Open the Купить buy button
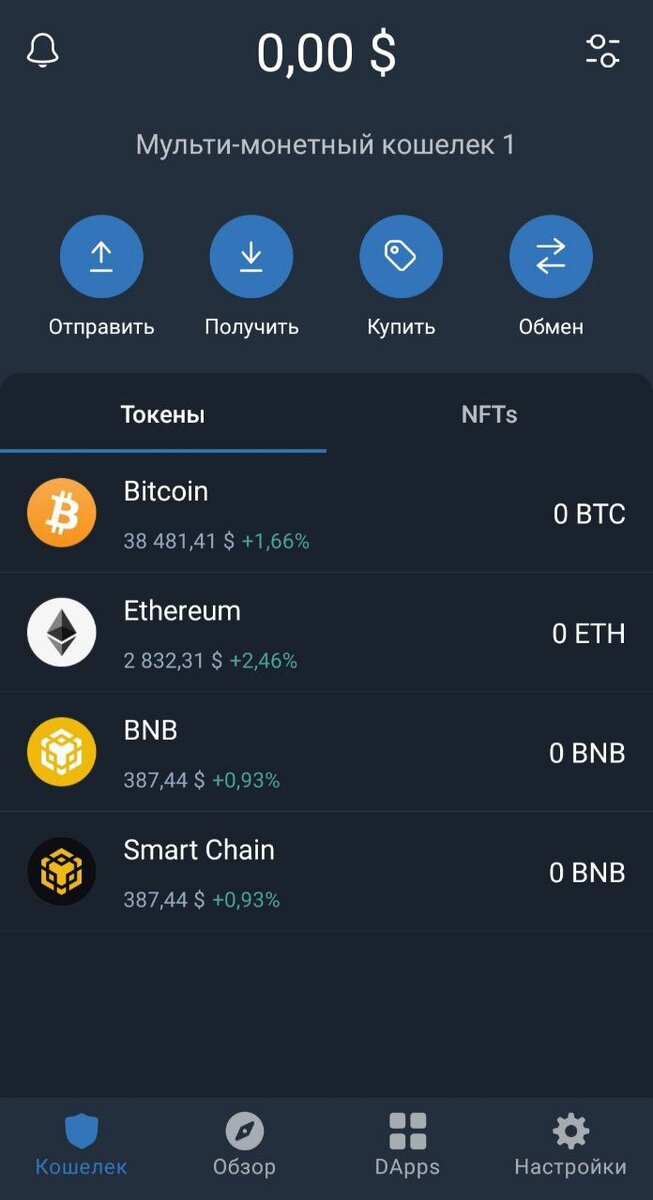 (401, 257)
